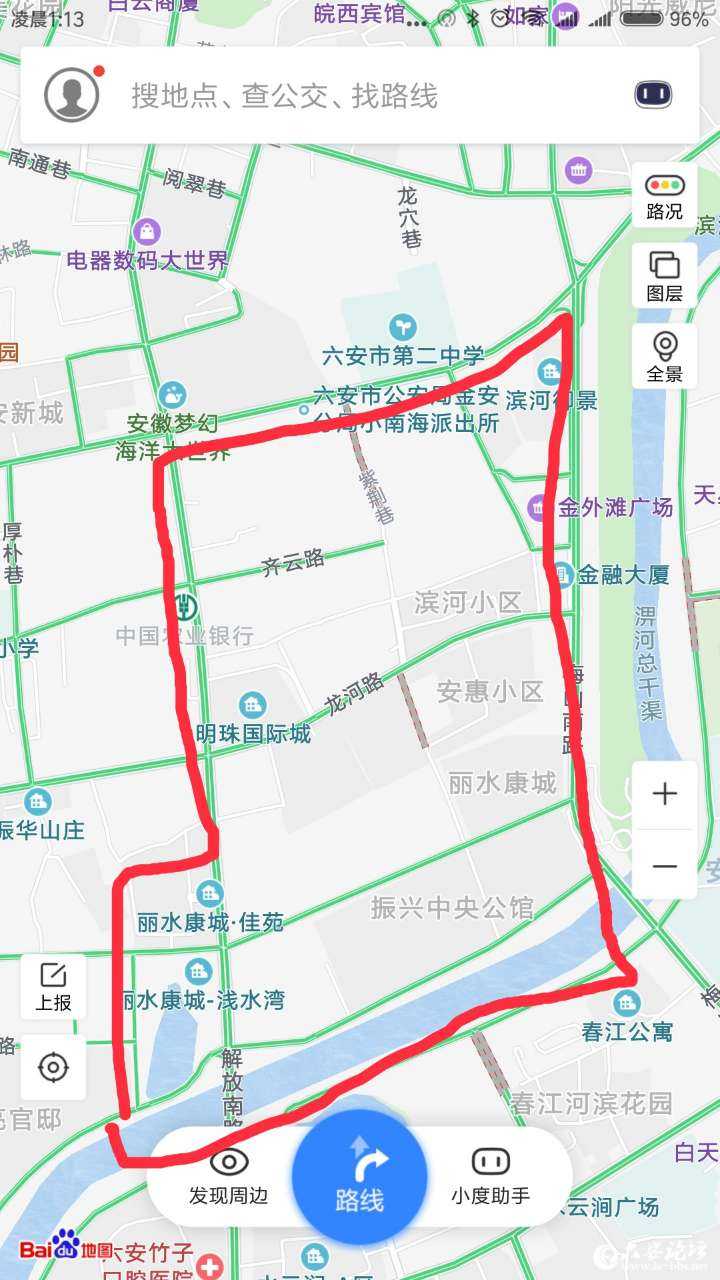Center the map on my location
This screenshot has height=1280, width=720.
pyautogui.click(x=53, y=1067)
